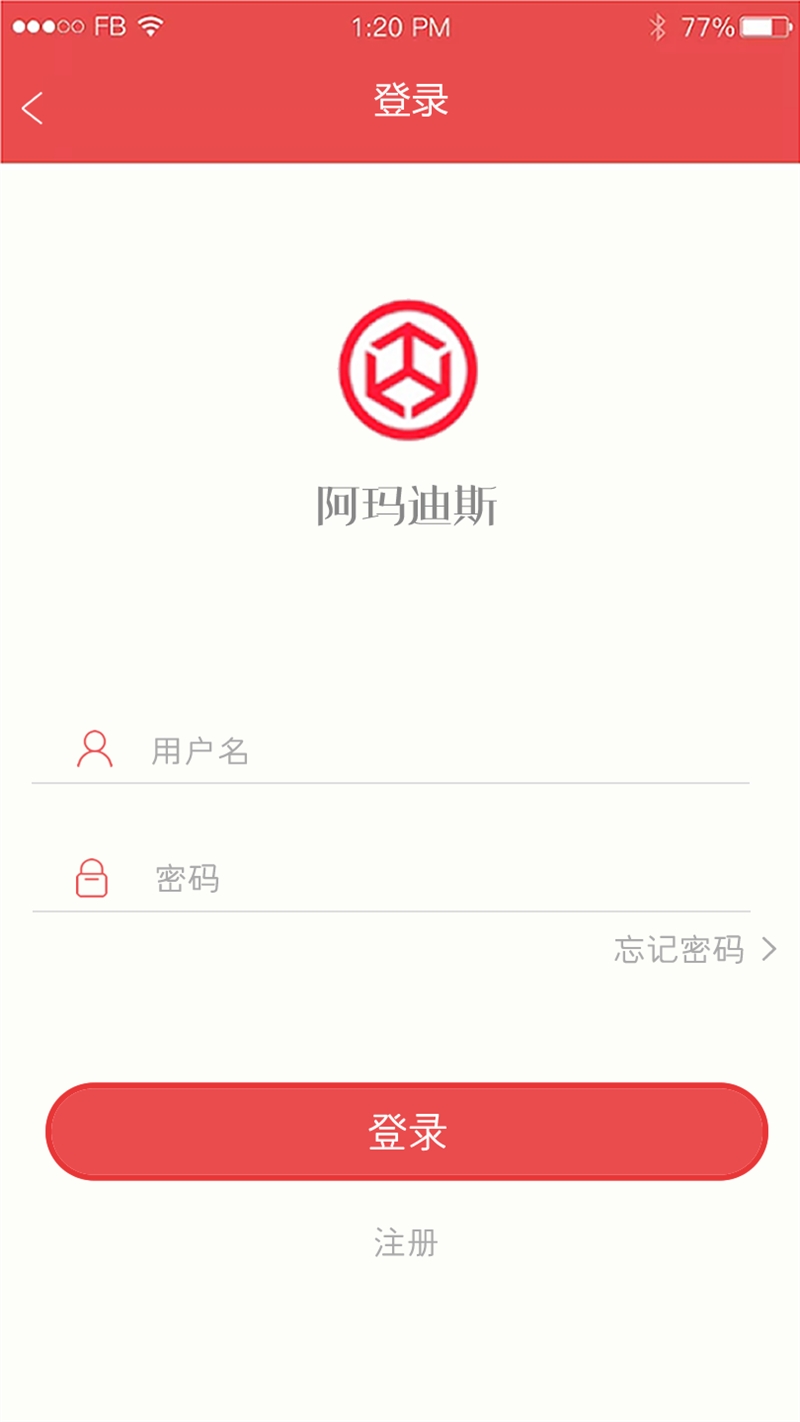Click the back arrow in navigation bar
The image size is (800, 1422).
(x=31, y=107)
